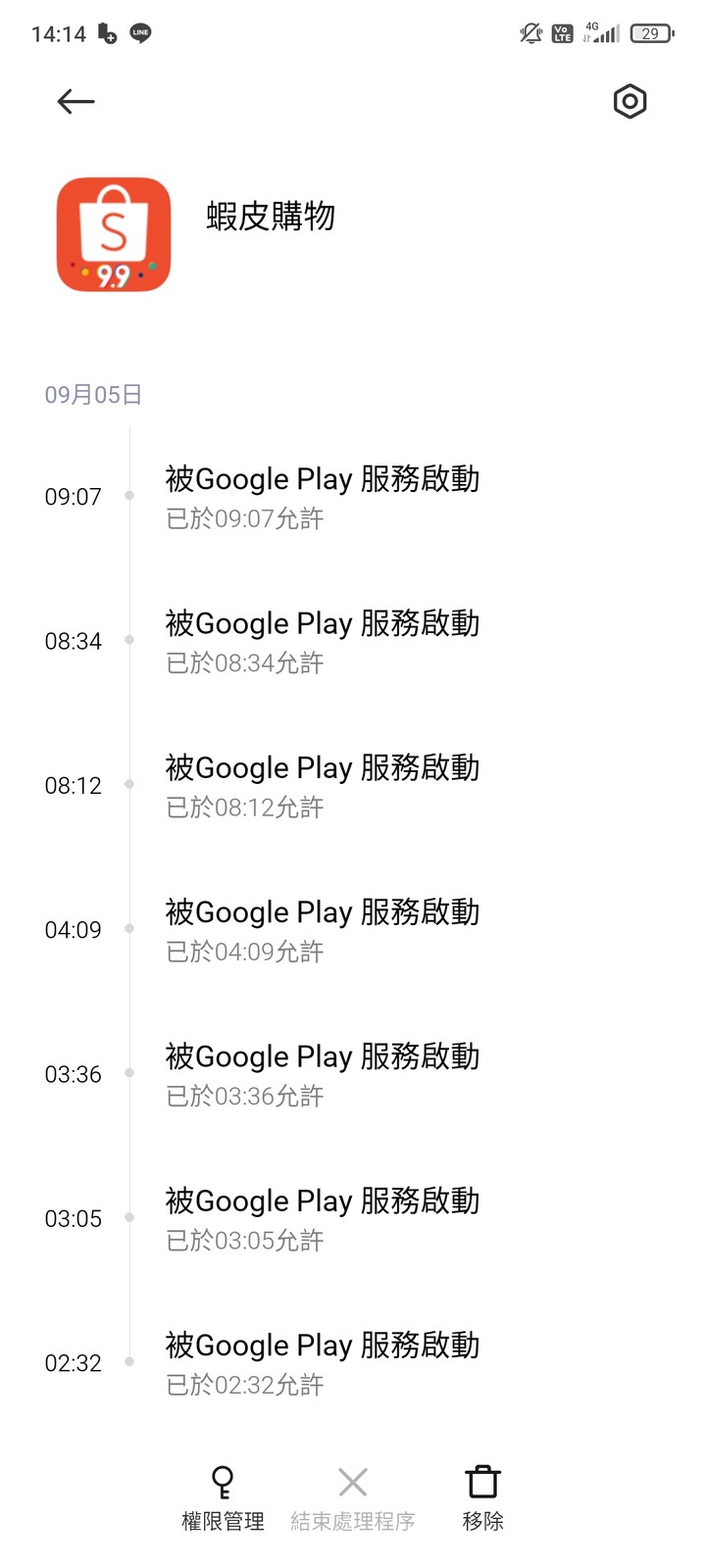Tap 移除 to remove the app

point(482,1498)
